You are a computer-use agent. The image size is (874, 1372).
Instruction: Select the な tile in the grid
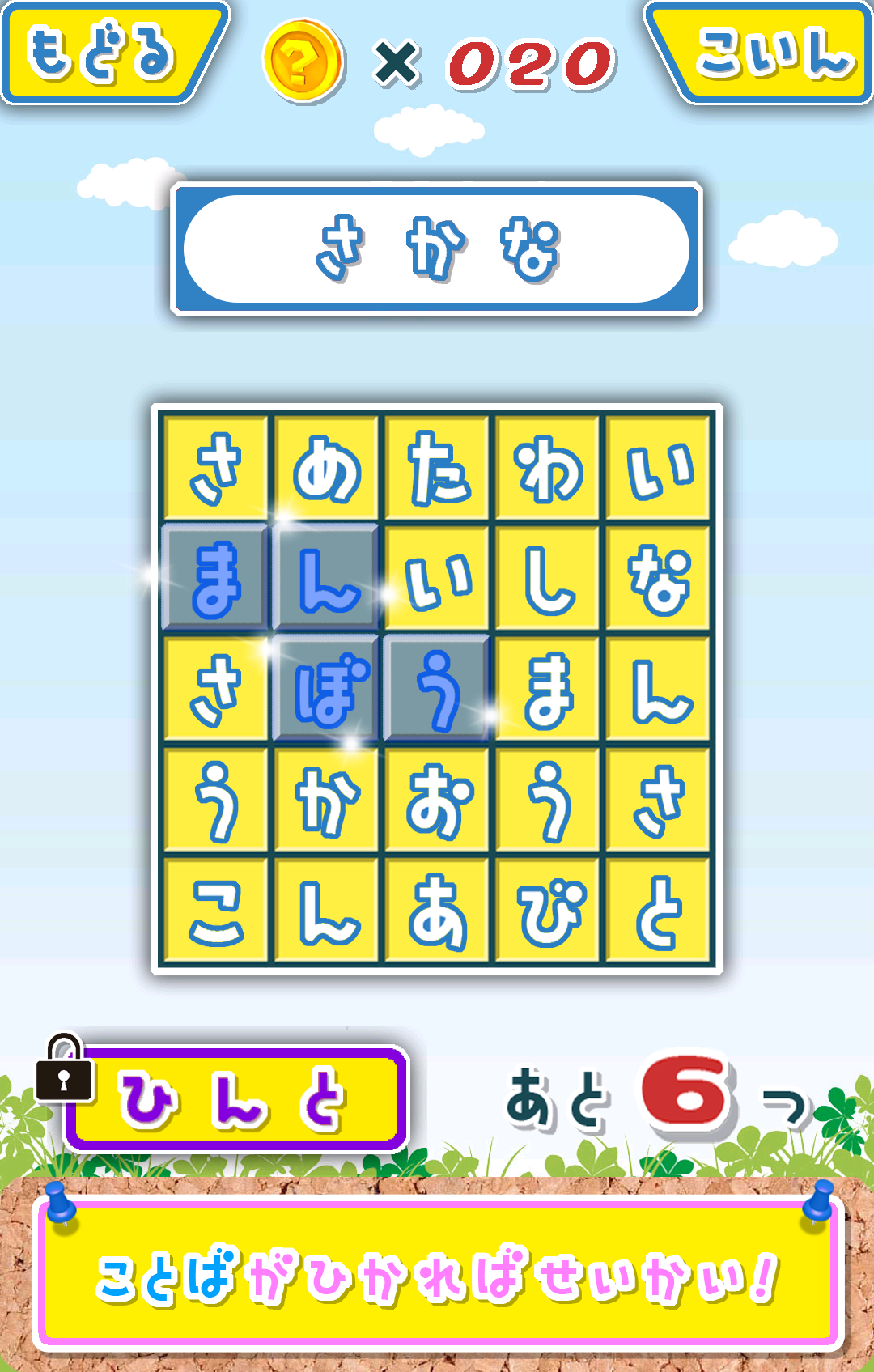tap(658, 579)
